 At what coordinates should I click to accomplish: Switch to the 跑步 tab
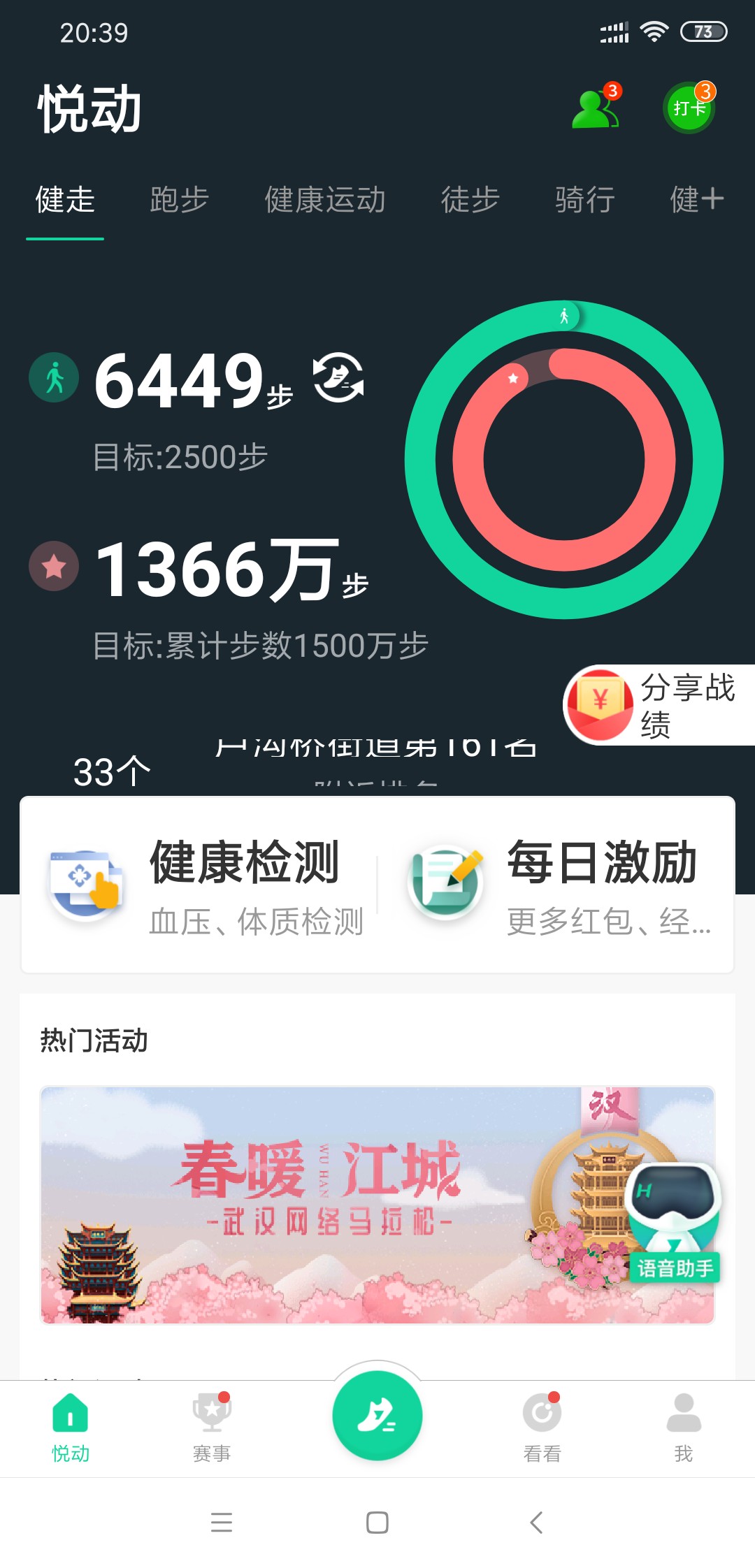coord(180,200)
